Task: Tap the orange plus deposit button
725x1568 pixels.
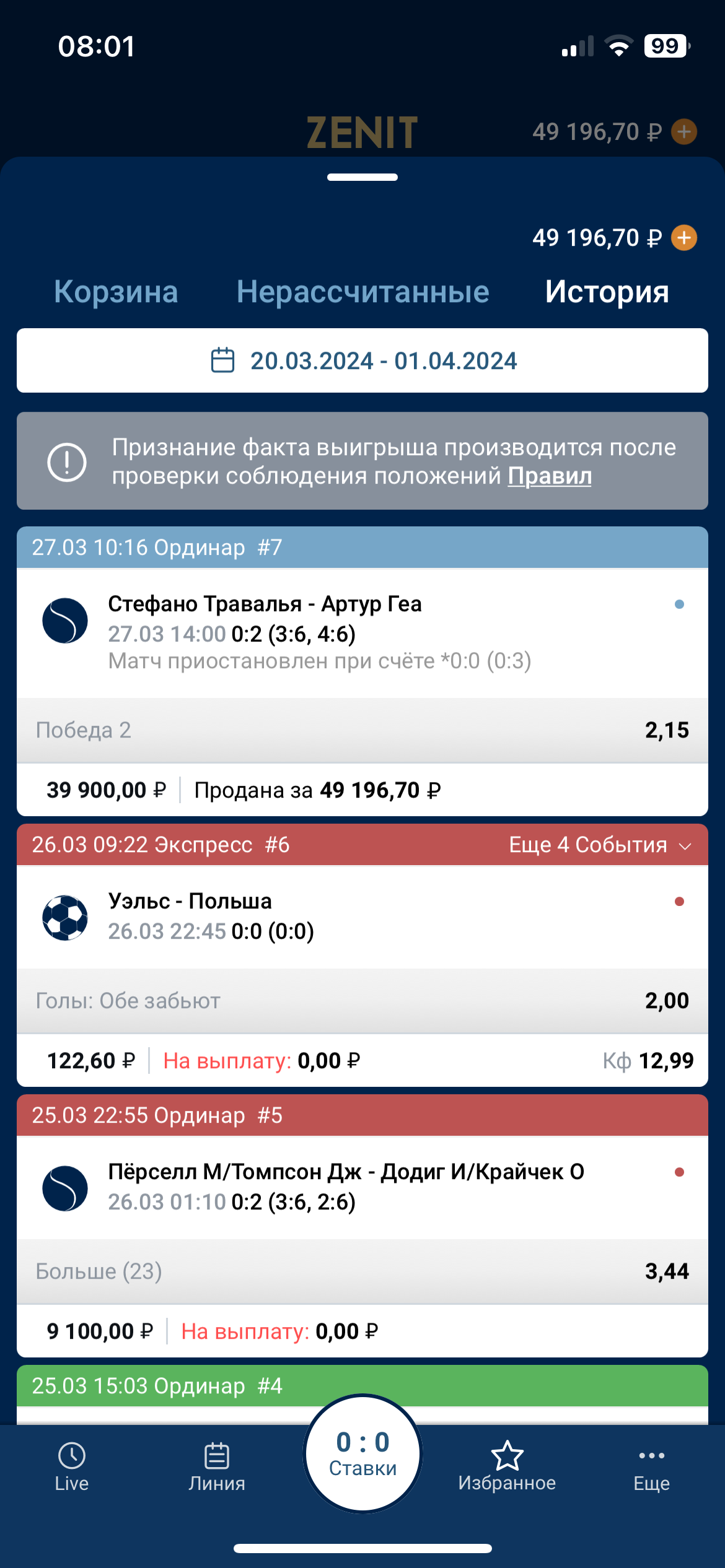Action: click(x=684, y=238)
